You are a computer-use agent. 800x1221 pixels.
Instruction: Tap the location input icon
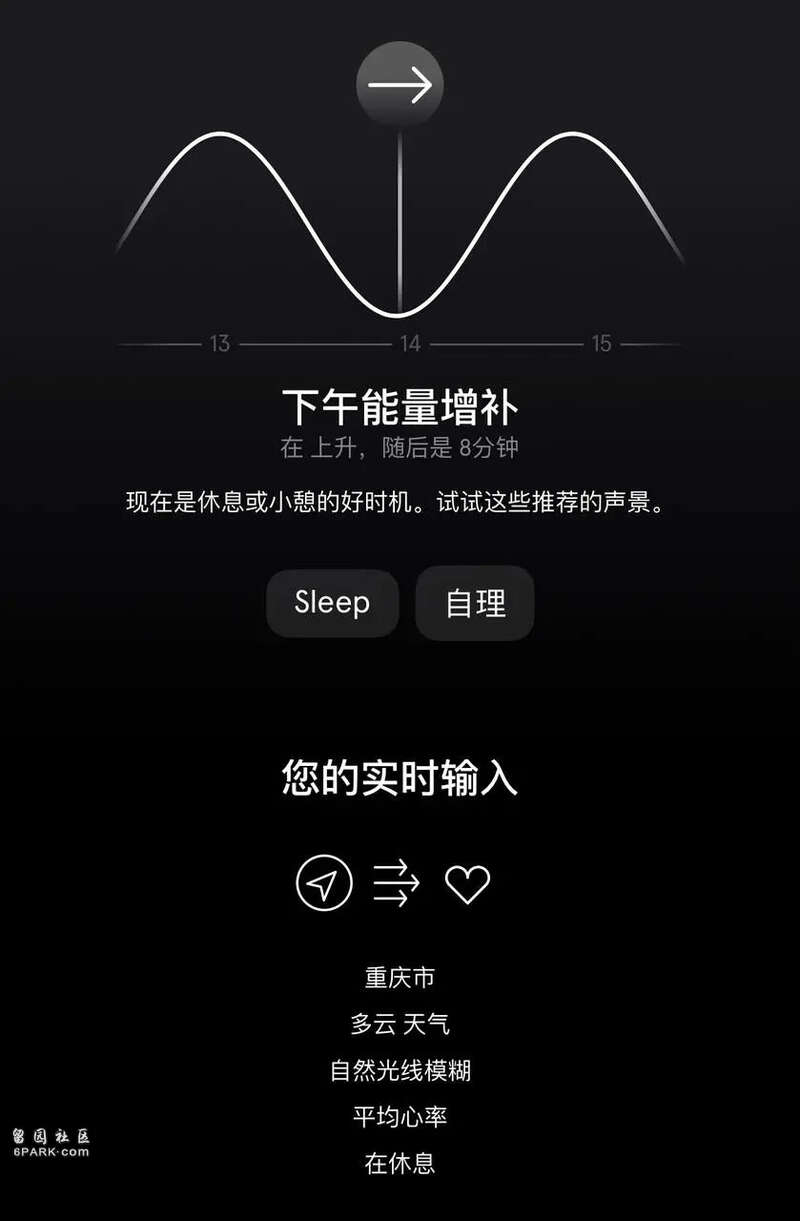[x=324, y=883]
